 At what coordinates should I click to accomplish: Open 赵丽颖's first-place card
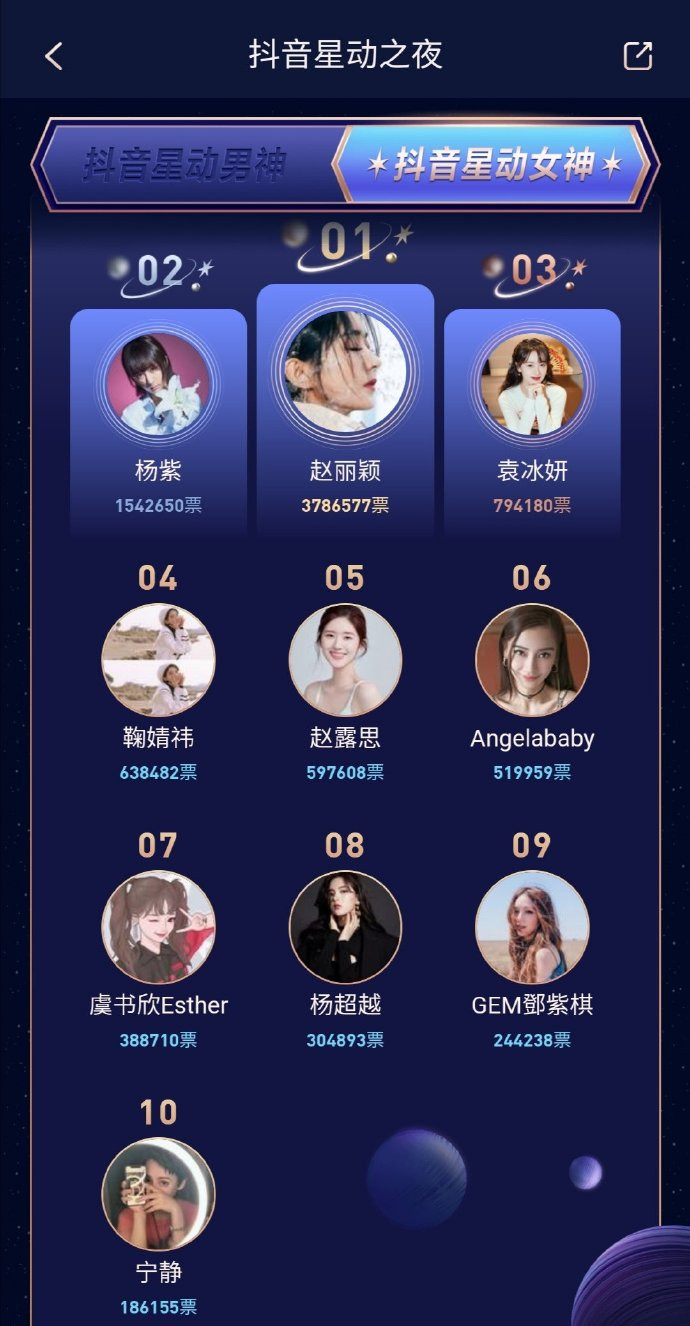(x=345, y=410)
